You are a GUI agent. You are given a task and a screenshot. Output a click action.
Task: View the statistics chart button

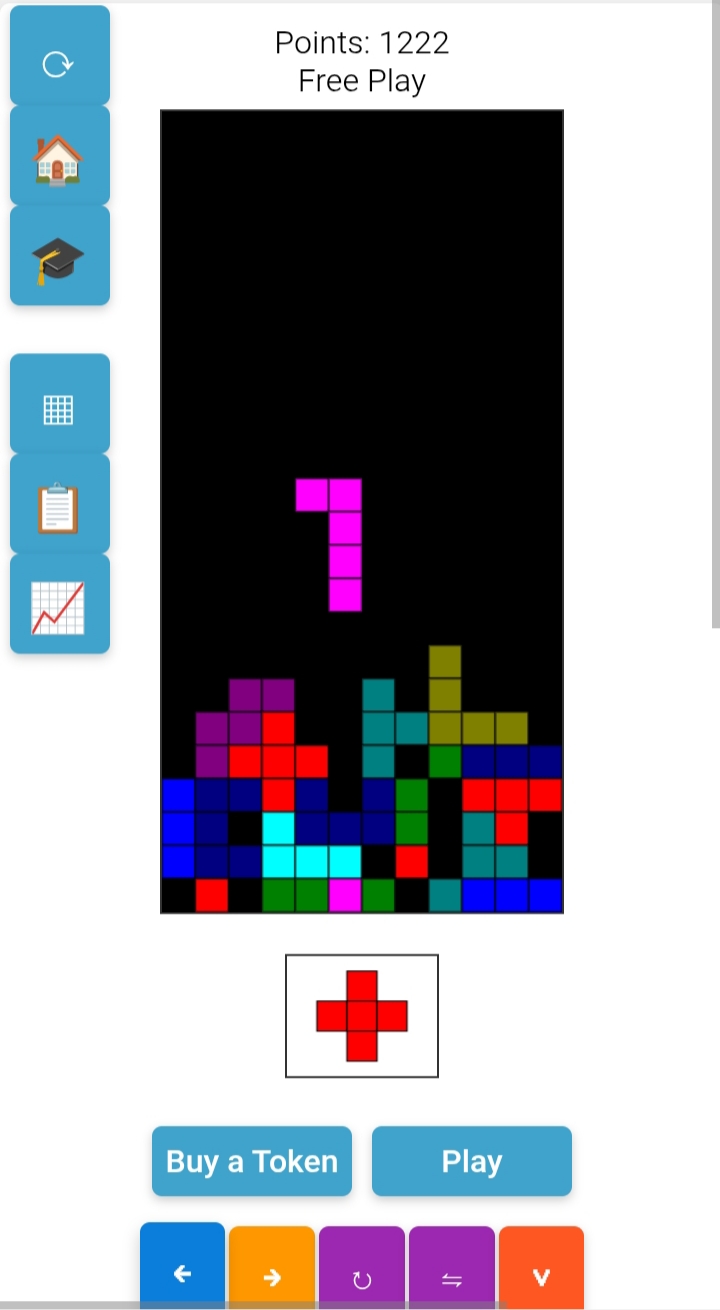[x=60, y=604]
